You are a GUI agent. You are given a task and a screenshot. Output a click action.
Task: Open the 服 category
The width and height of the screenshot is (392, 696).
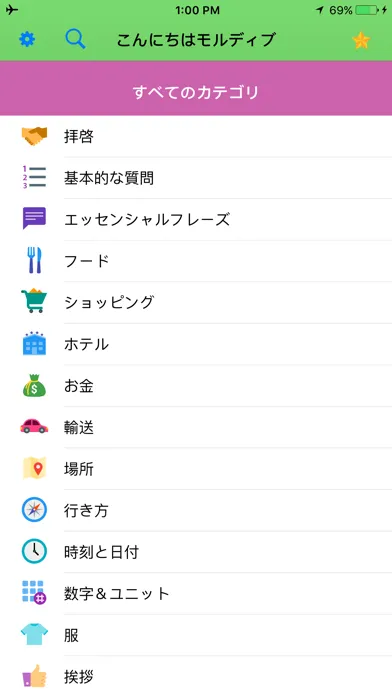[196, 636]
